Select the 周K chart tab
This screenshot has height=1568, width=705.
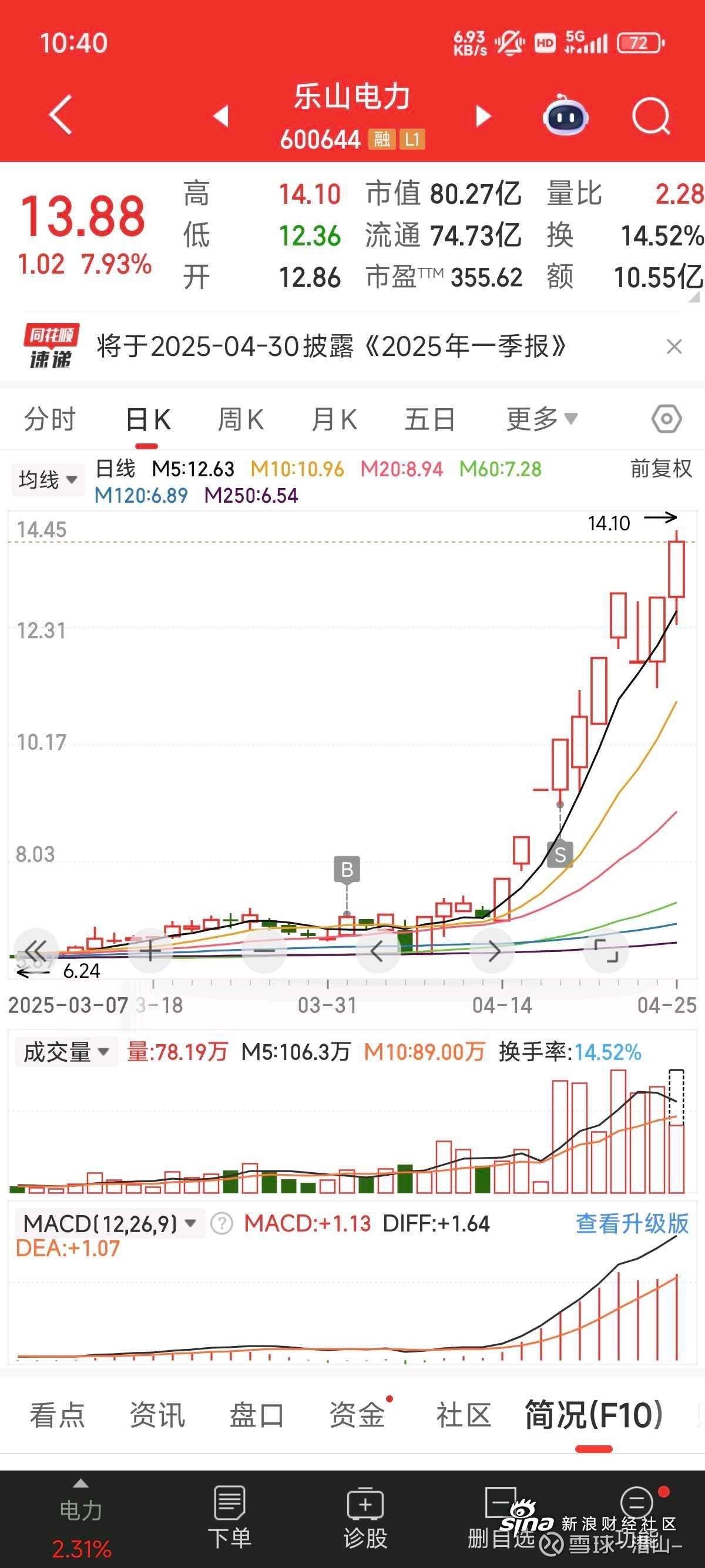point(240,419)
